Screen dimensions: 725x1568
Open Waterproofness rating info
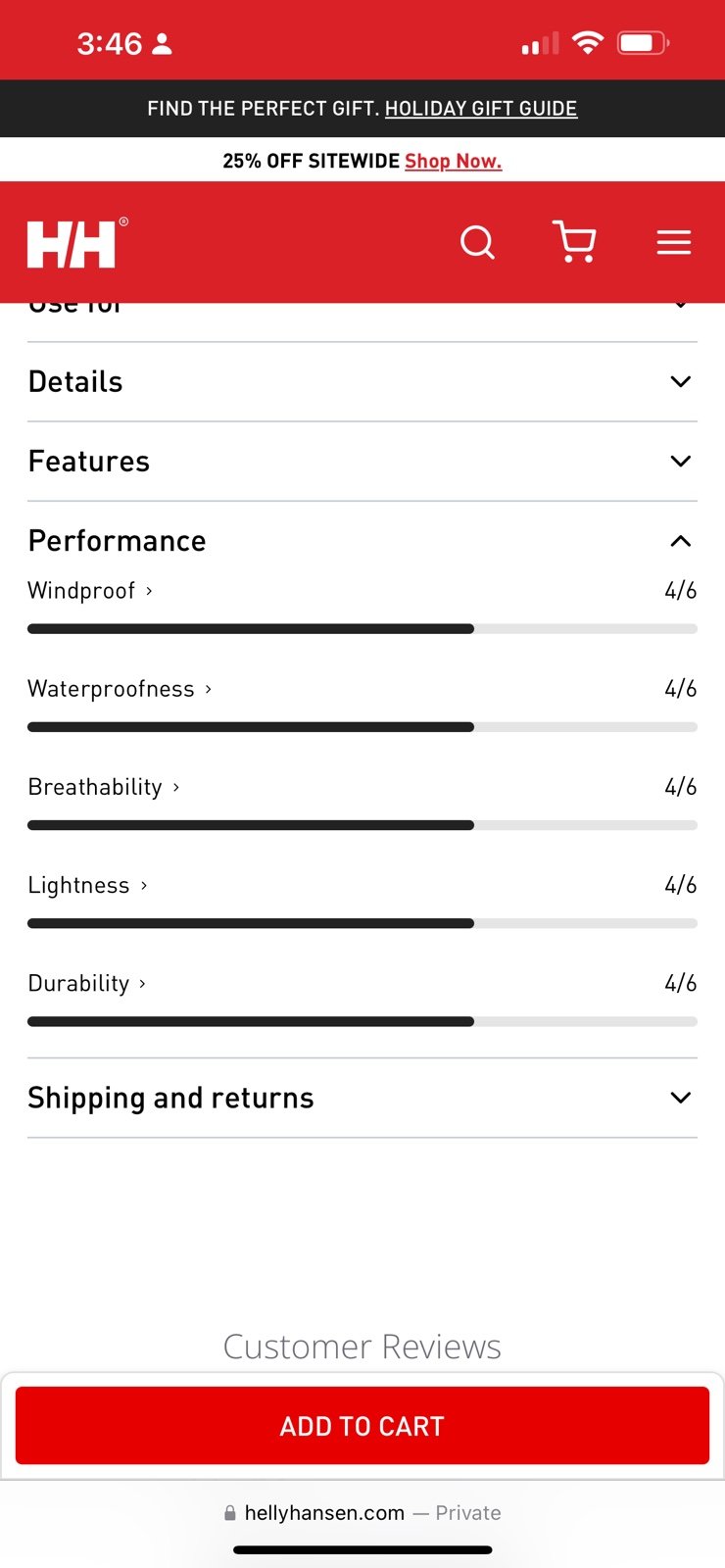point(120,689)
